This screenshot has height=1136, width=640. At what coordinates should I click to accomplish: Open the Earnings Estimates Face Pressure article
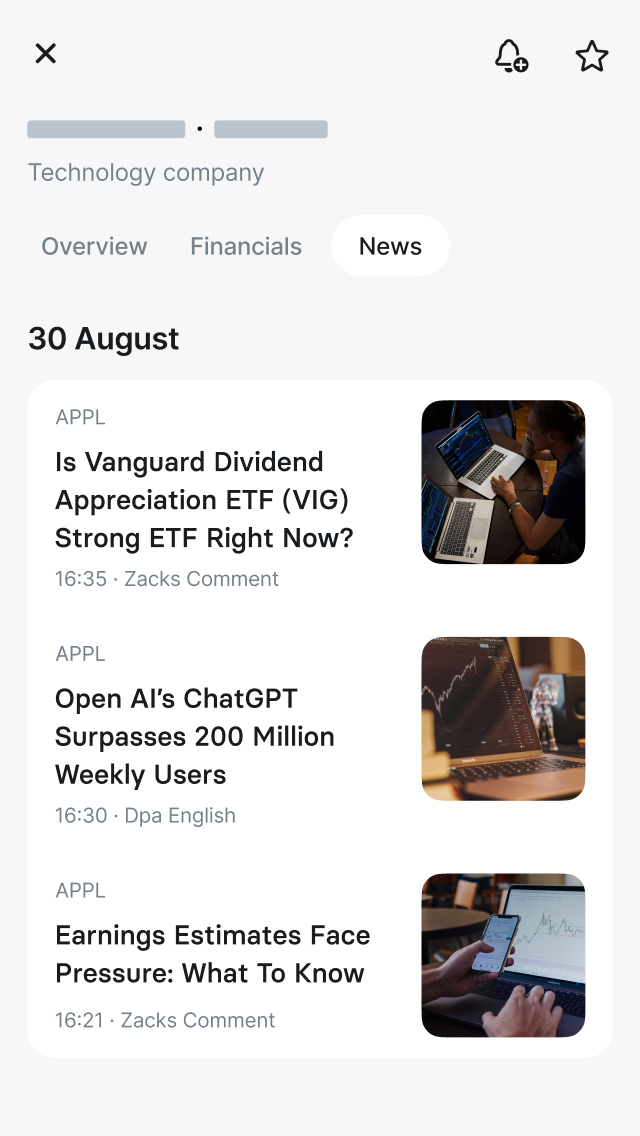click(x=212, y=955)
